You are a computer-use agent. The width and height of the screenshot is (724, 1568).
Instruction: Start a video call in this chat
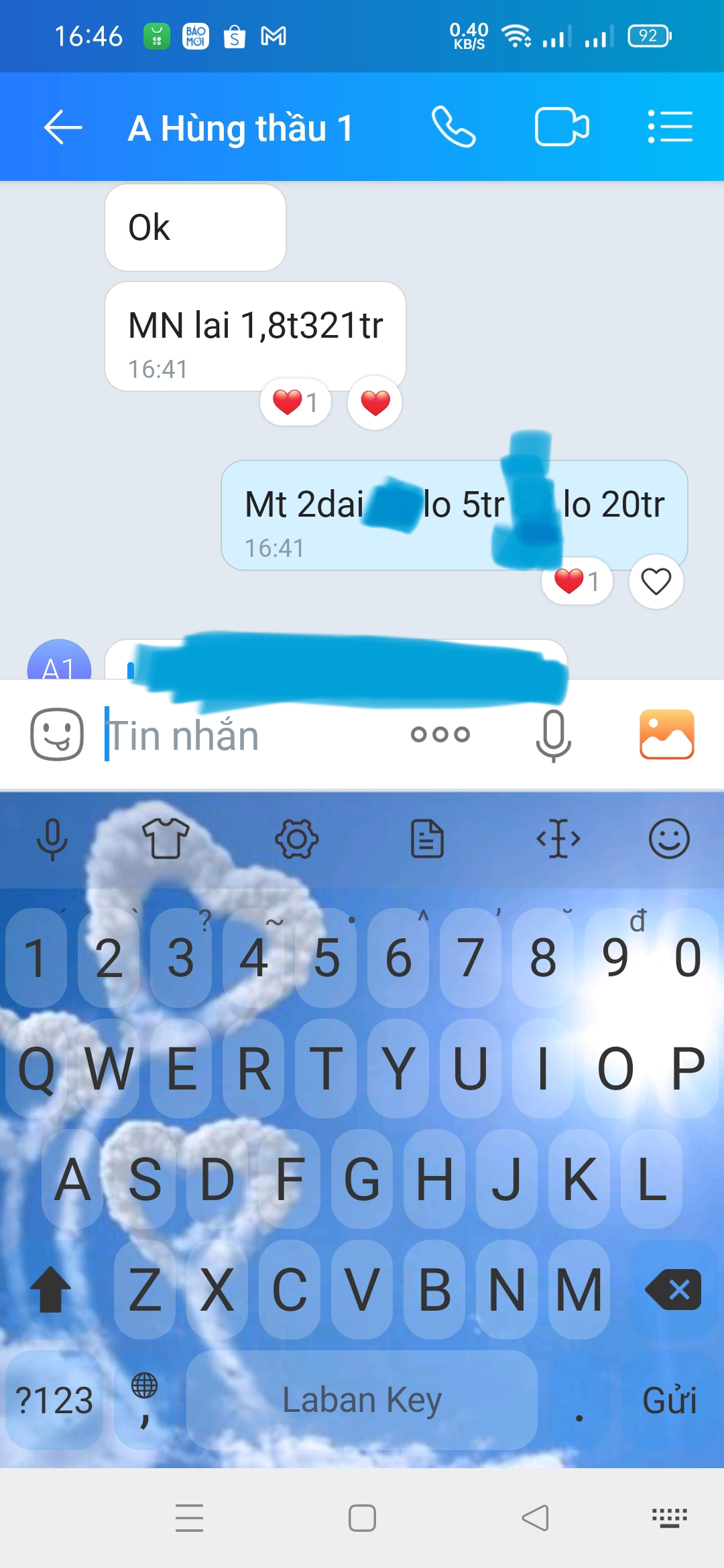562,127
